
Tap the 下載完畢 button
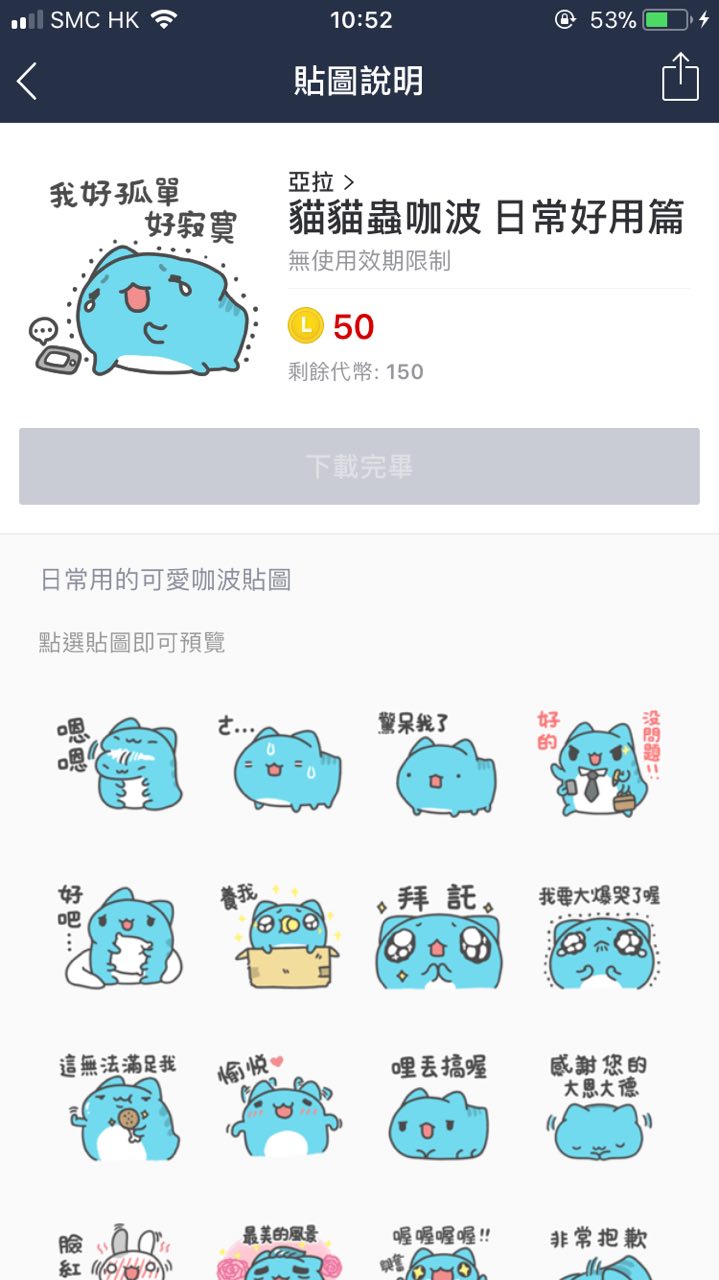(x=359, y=466)
